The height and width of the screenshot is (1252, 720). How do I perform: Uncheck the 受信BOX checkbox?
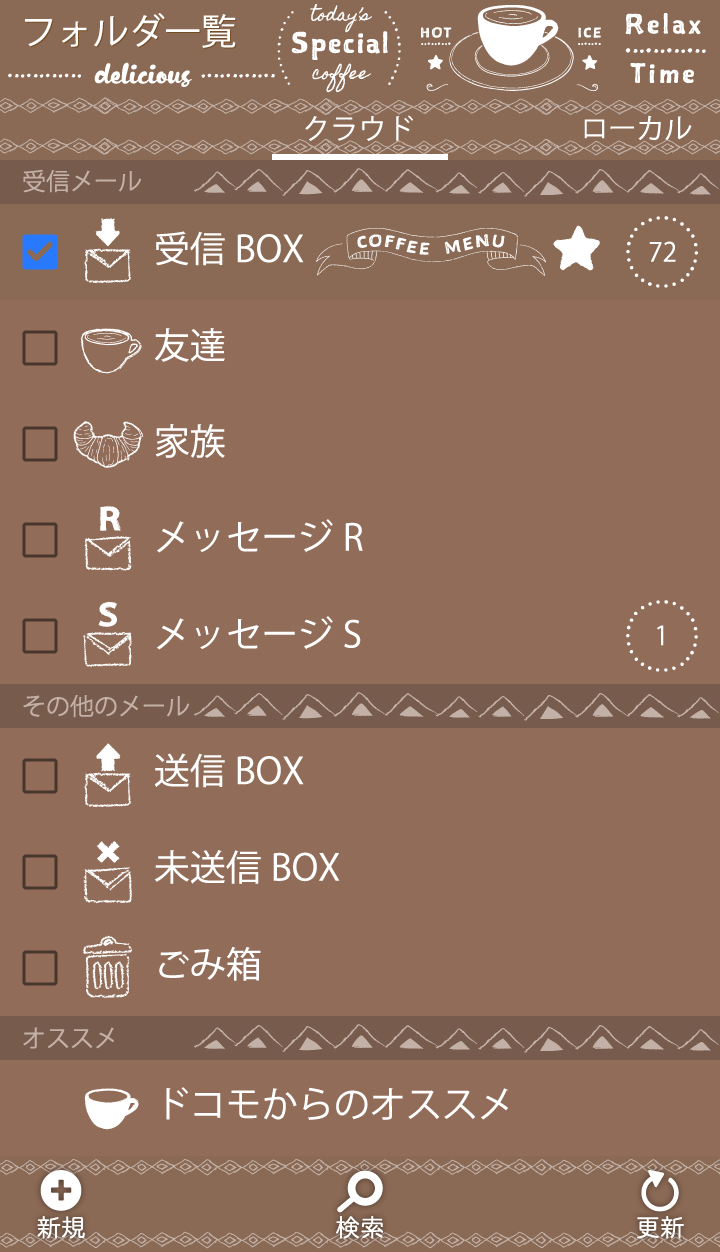[40, 252]
